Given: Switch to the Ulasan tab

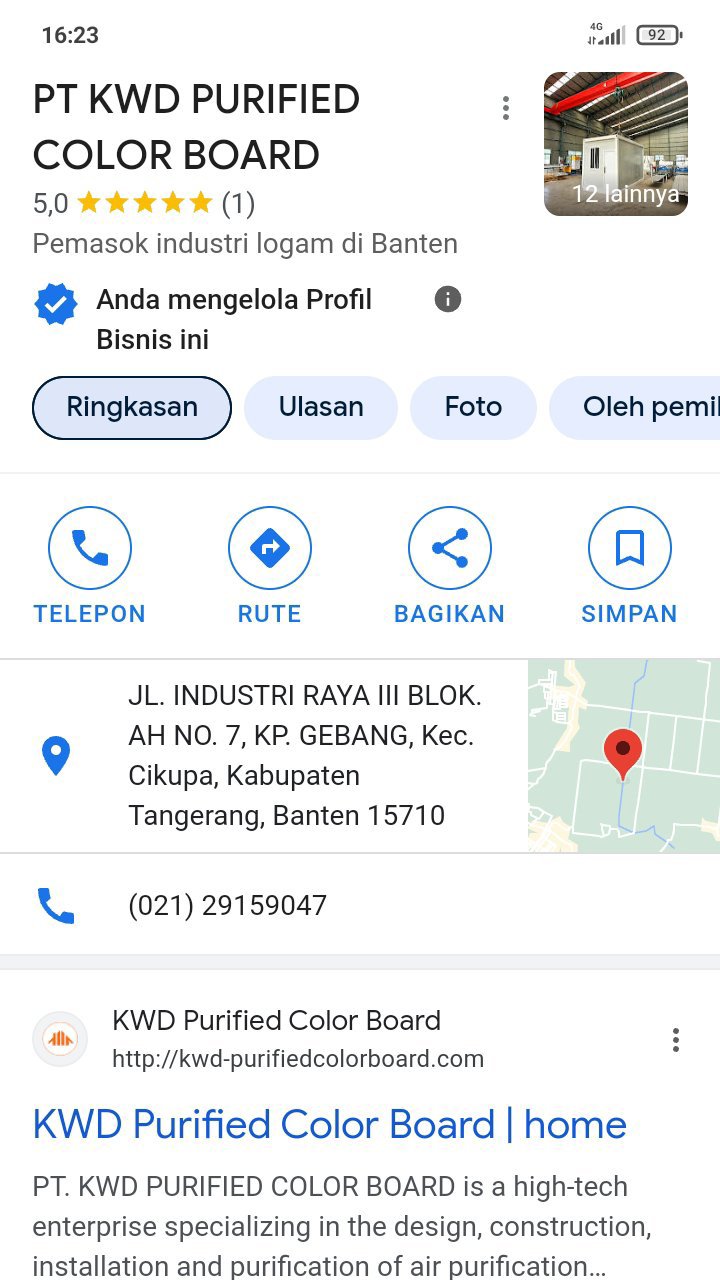Looking at the screenshot, I should tap(321, 407).
